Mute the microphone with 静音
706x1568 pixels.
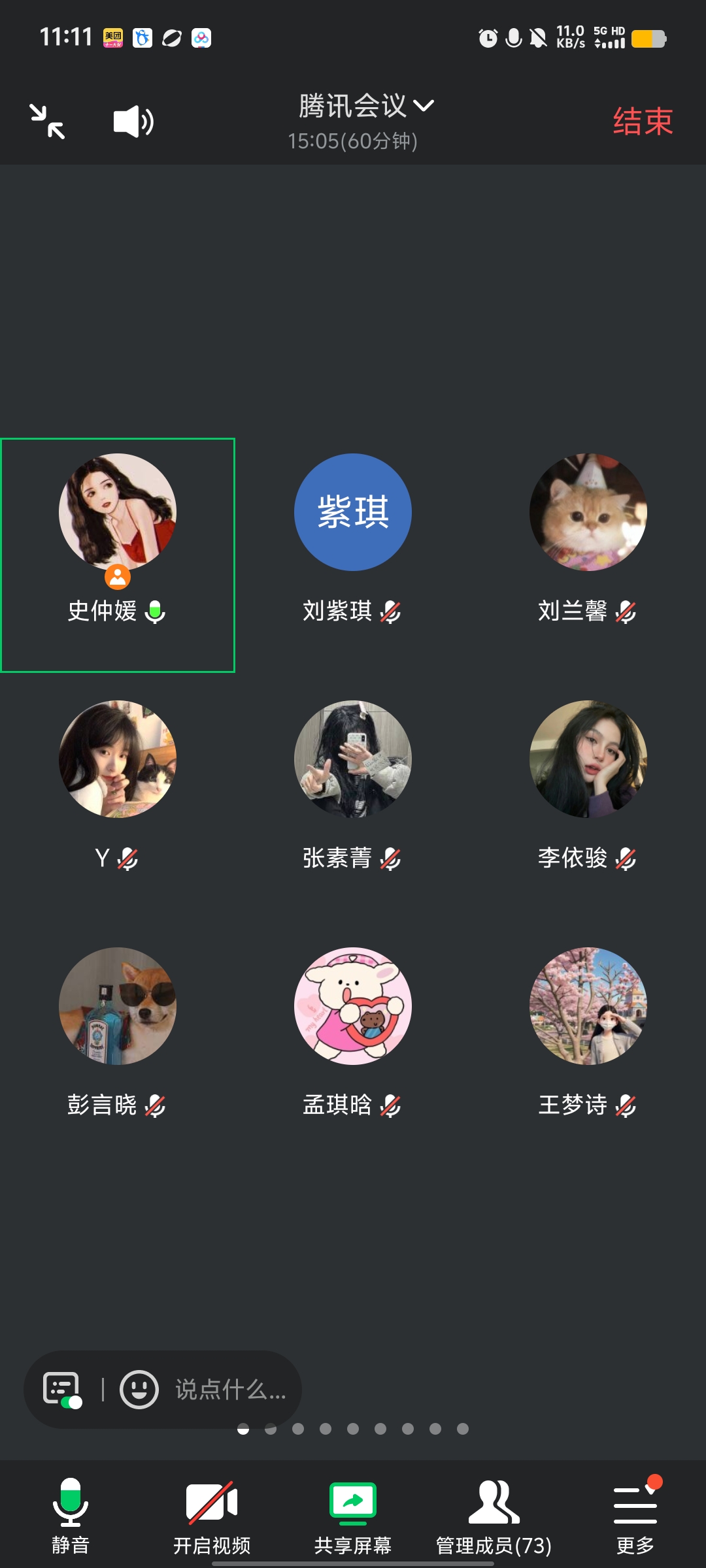tap(71, 1516)
